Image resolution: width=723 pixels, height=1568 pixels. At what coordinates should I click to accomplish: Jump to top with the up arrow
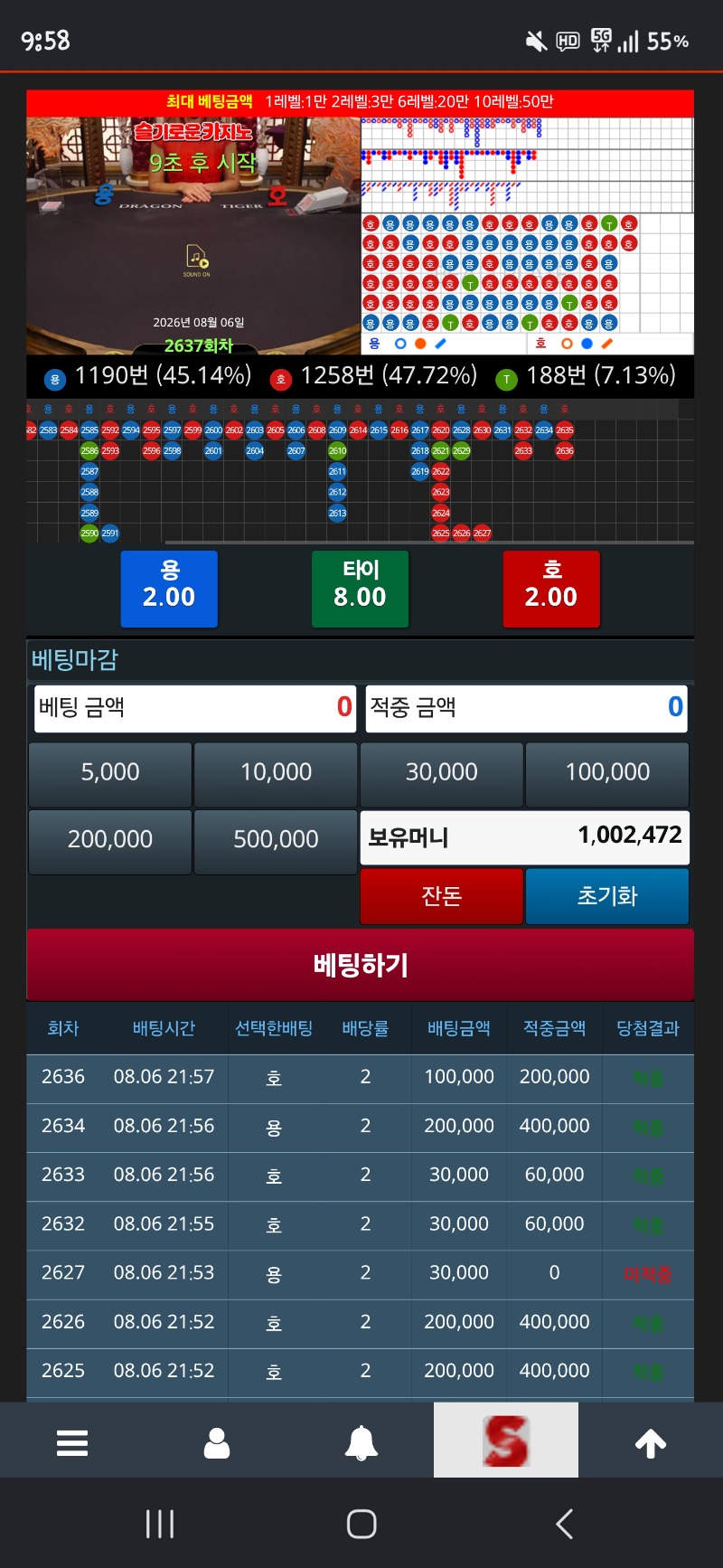click(x=651, y=1443)
